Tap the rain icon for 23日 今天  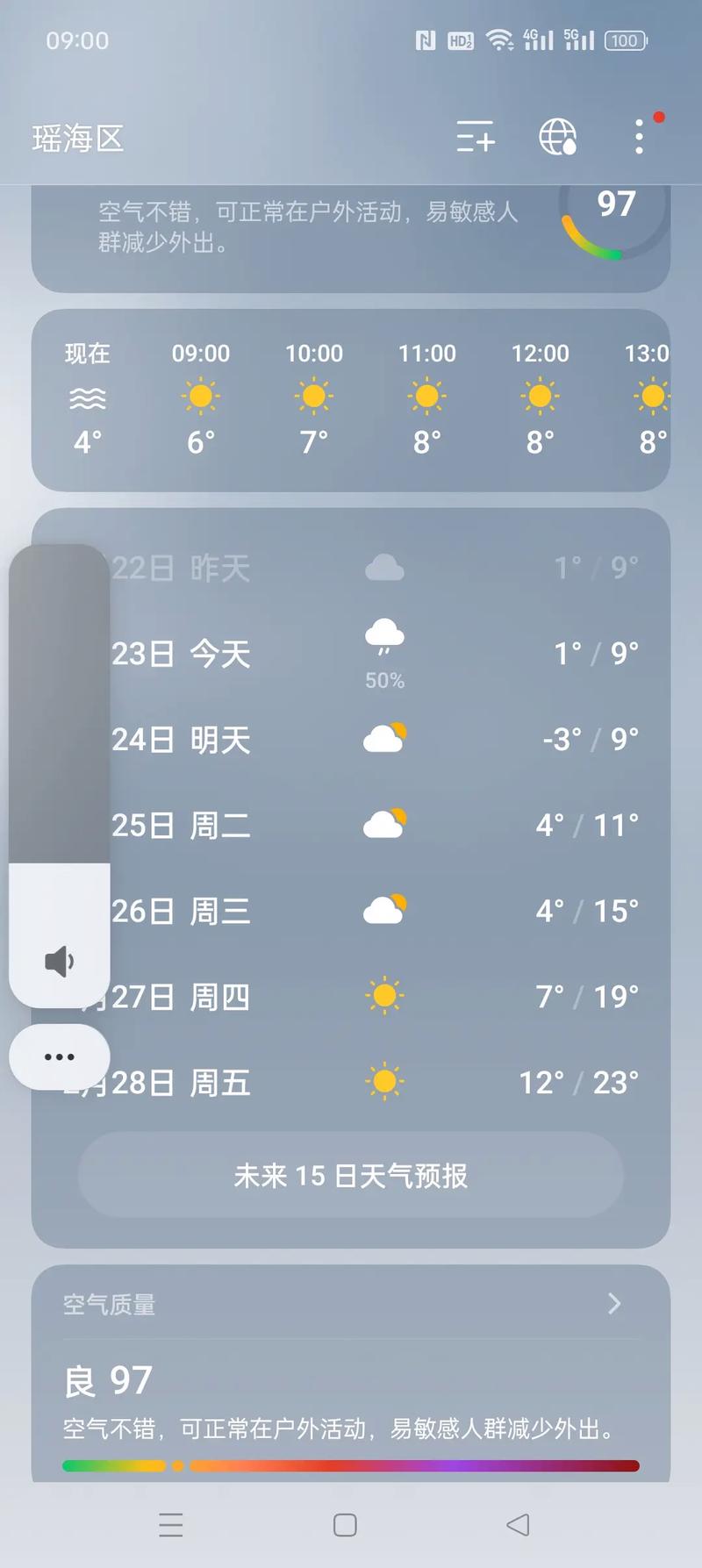383,634
